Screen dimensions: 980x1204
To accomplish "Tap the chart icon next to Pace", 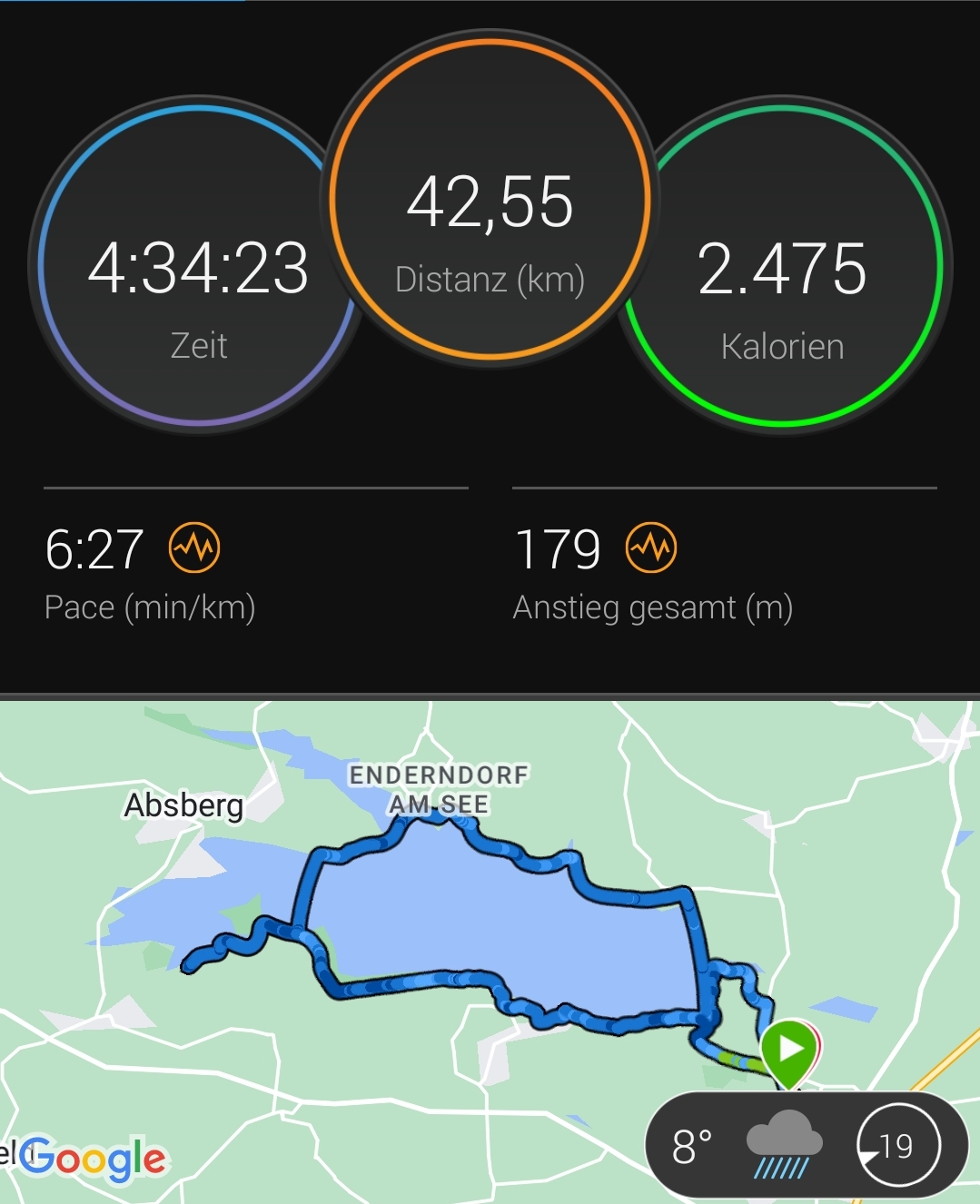I will (194, 548).
